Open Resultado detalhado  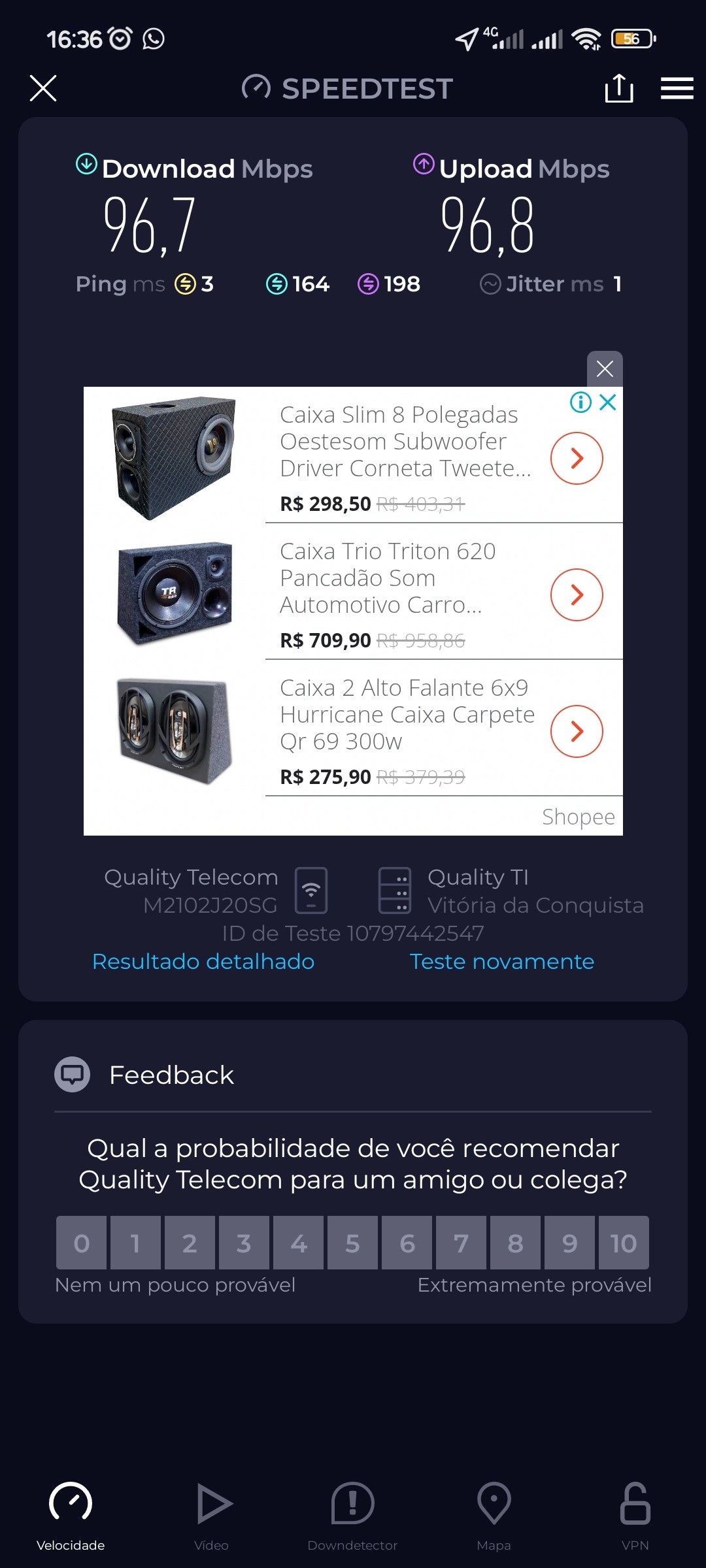coord(203,962)
